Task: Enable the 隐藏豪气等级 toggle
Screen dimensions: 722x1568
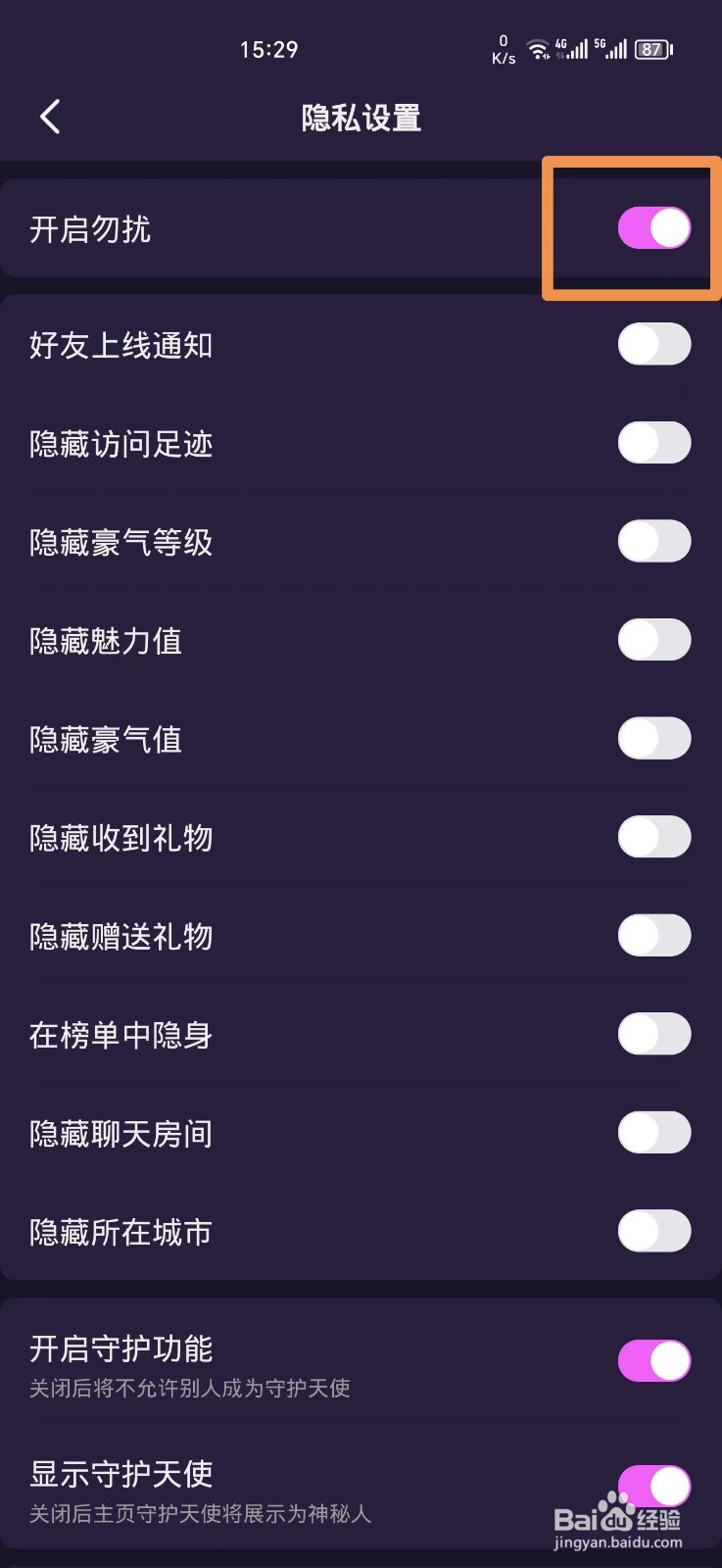Action: coord(653,542)
